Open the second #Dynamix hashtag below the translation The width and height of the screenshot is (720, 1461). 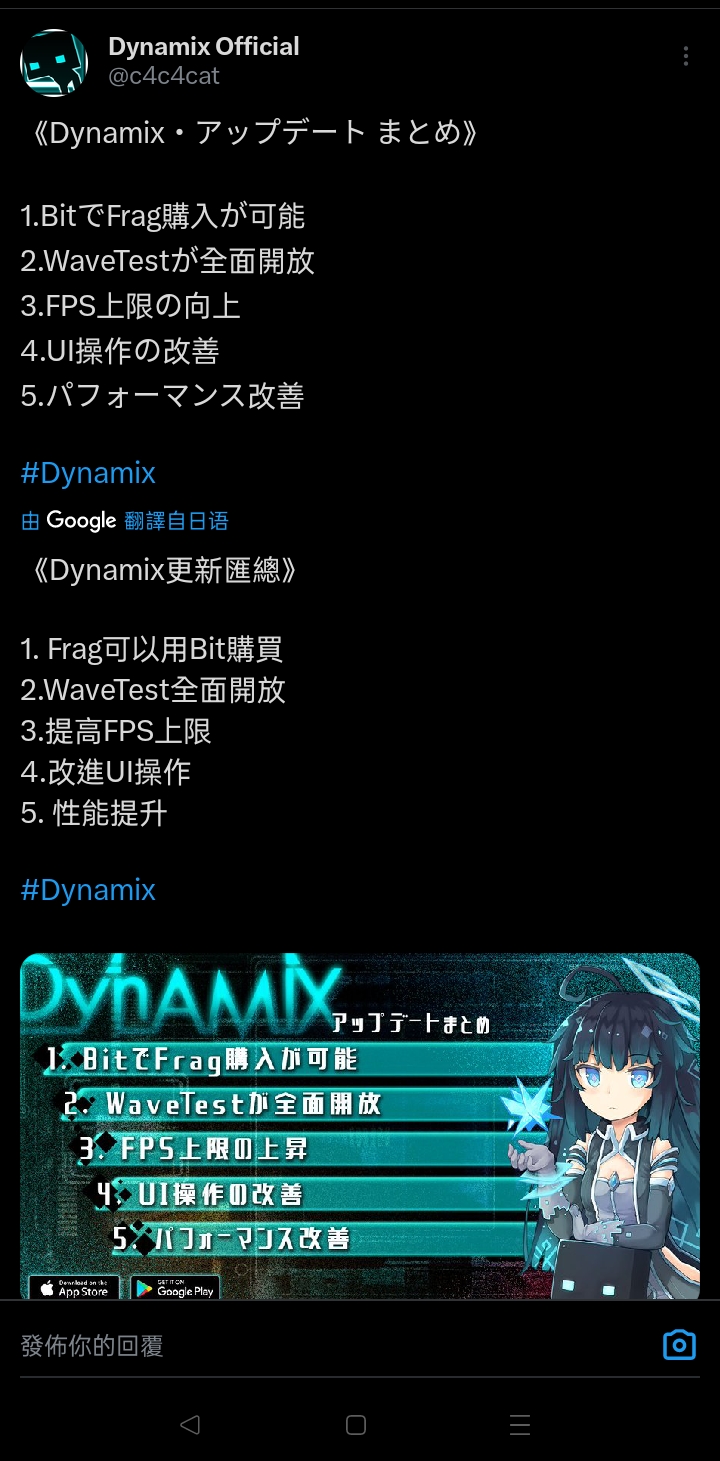[x=88, y=890]
